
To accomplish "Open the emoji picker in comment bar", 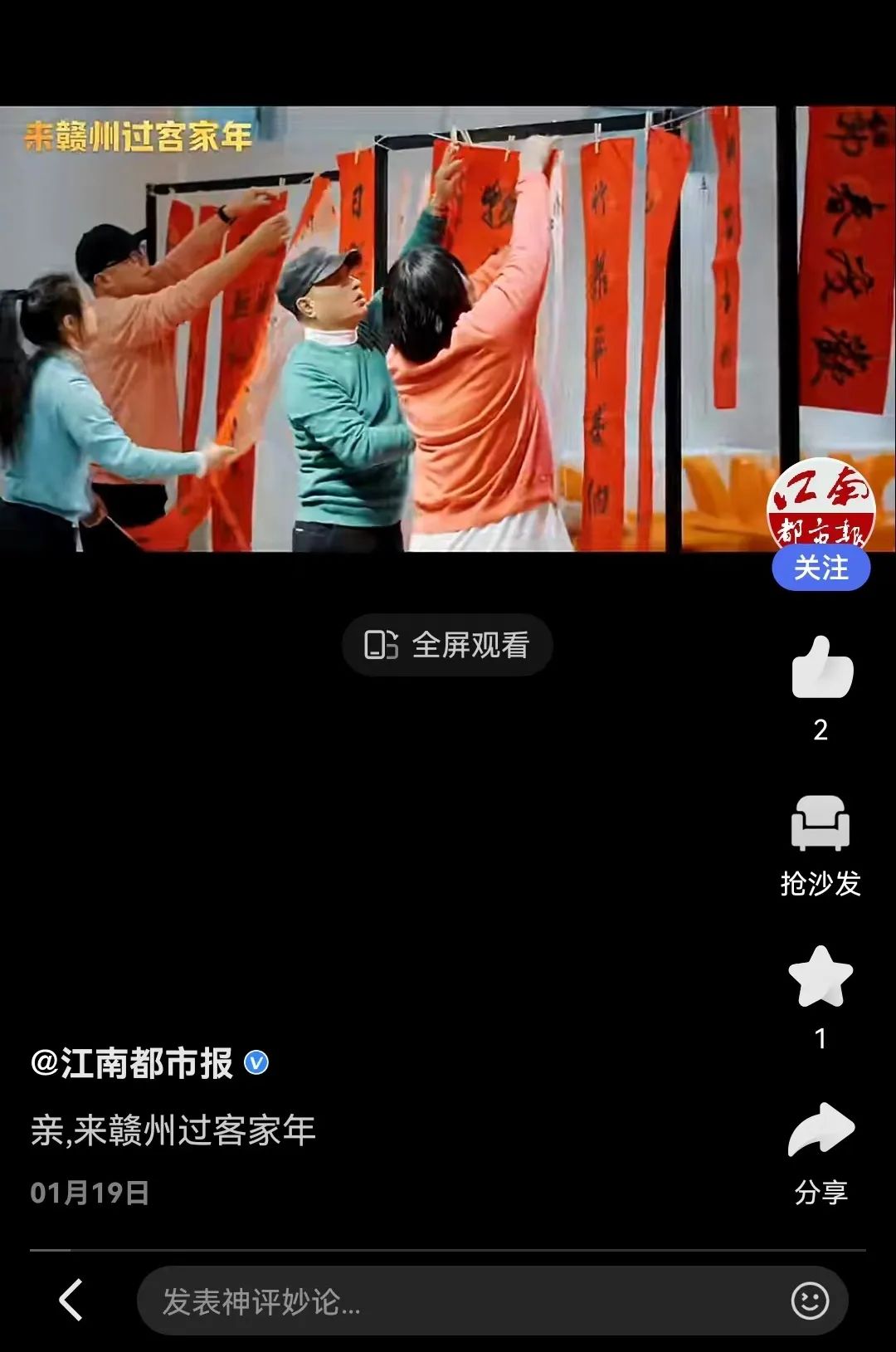I will tap(810, 1301).
